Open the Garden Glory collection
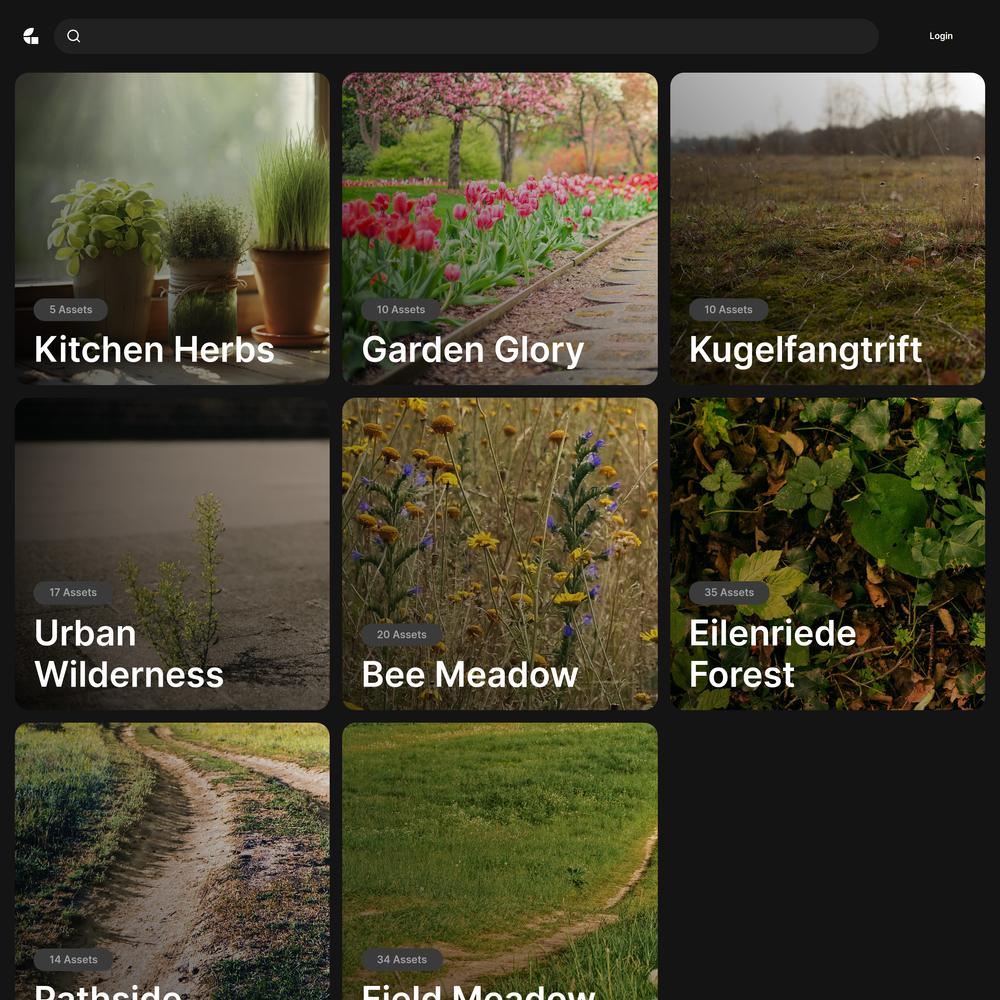Image resolution: width=1000 pixels, height=1000 pixels. 500,228
